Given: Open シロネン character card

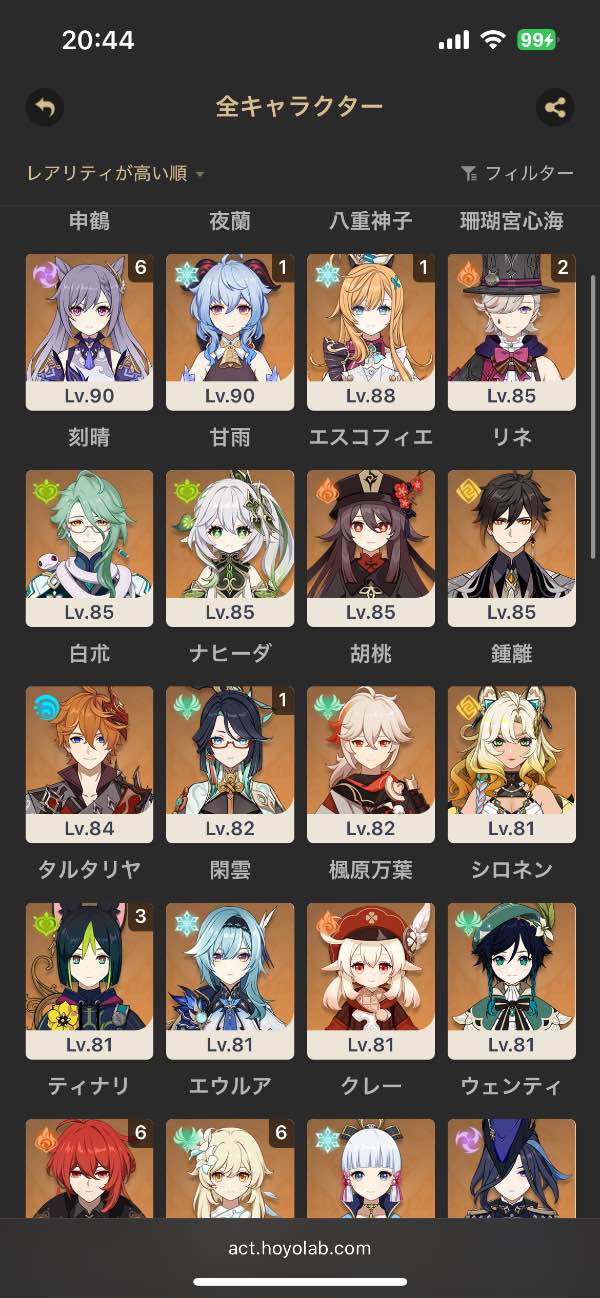Looking at the screenshot, I should point(511,764).
